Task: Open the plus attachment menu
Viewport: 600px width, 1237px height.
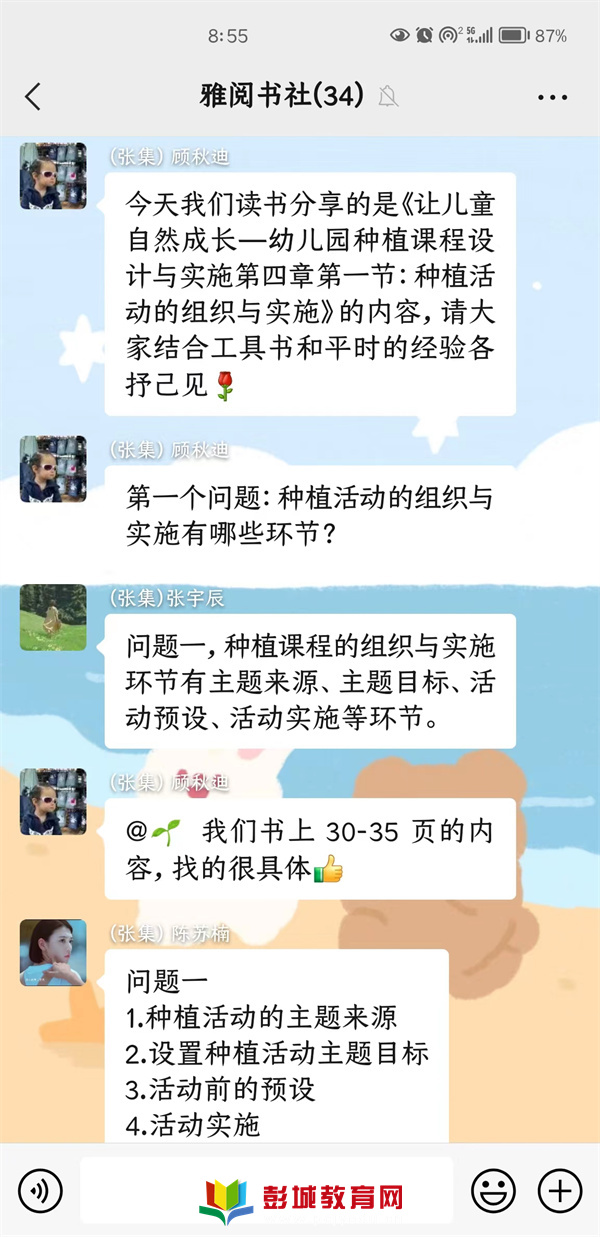Action: point(560,1190)
